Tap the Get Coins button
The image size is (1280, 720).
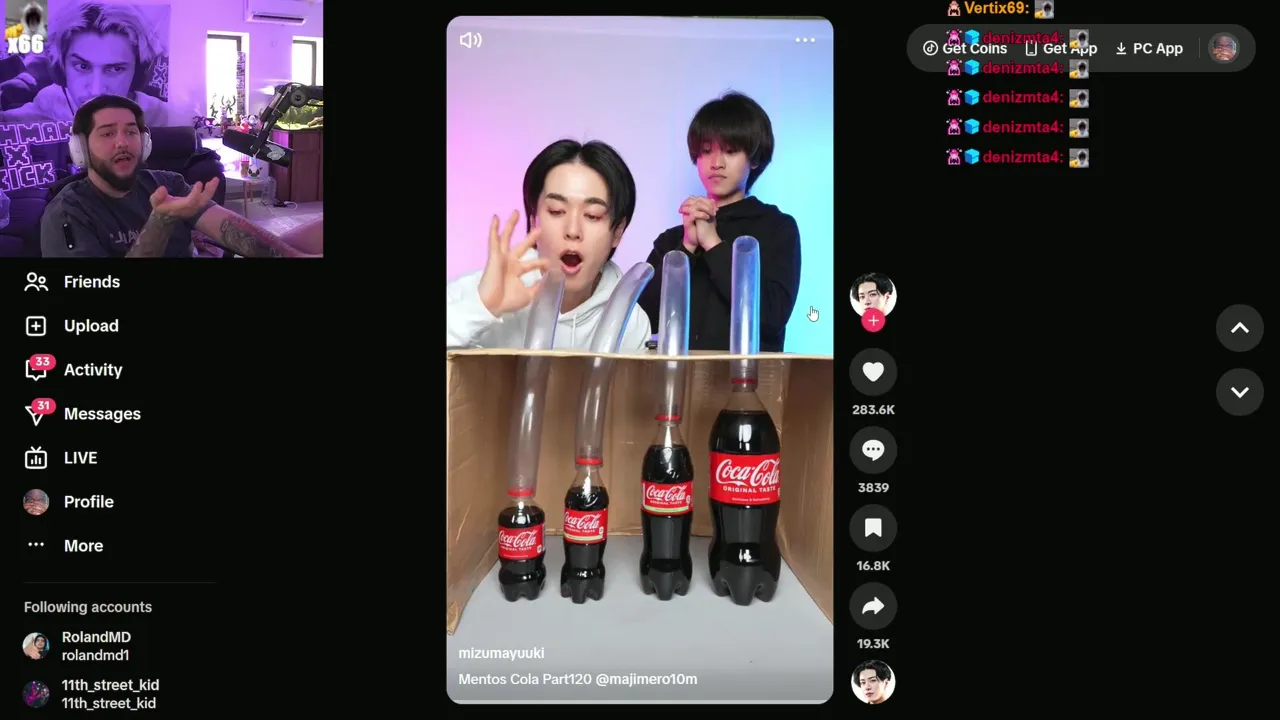(965, 48)
